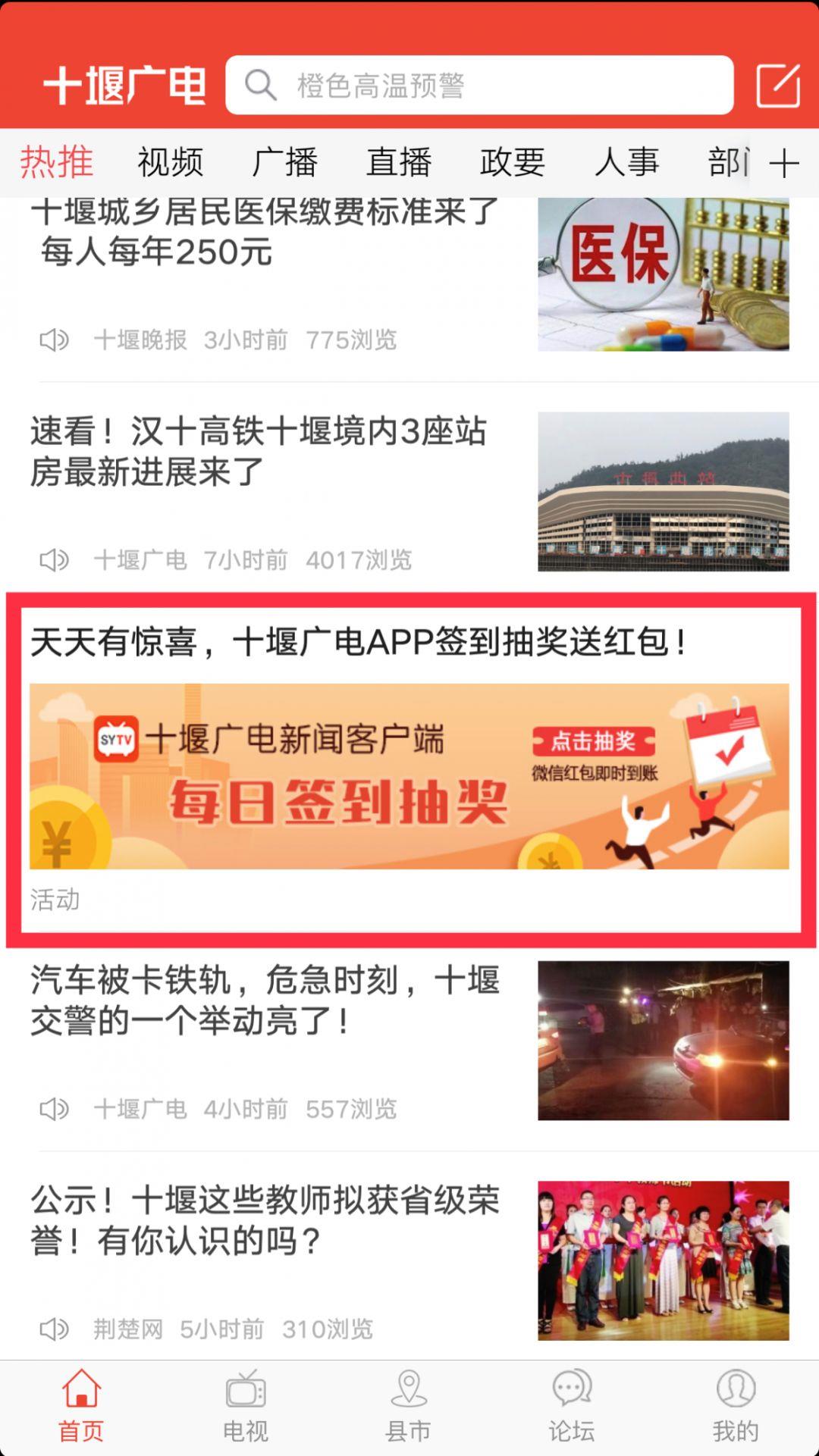Open the 医保缴费标准 news article
Viewport: 819px width, 1456px height.
265,231
